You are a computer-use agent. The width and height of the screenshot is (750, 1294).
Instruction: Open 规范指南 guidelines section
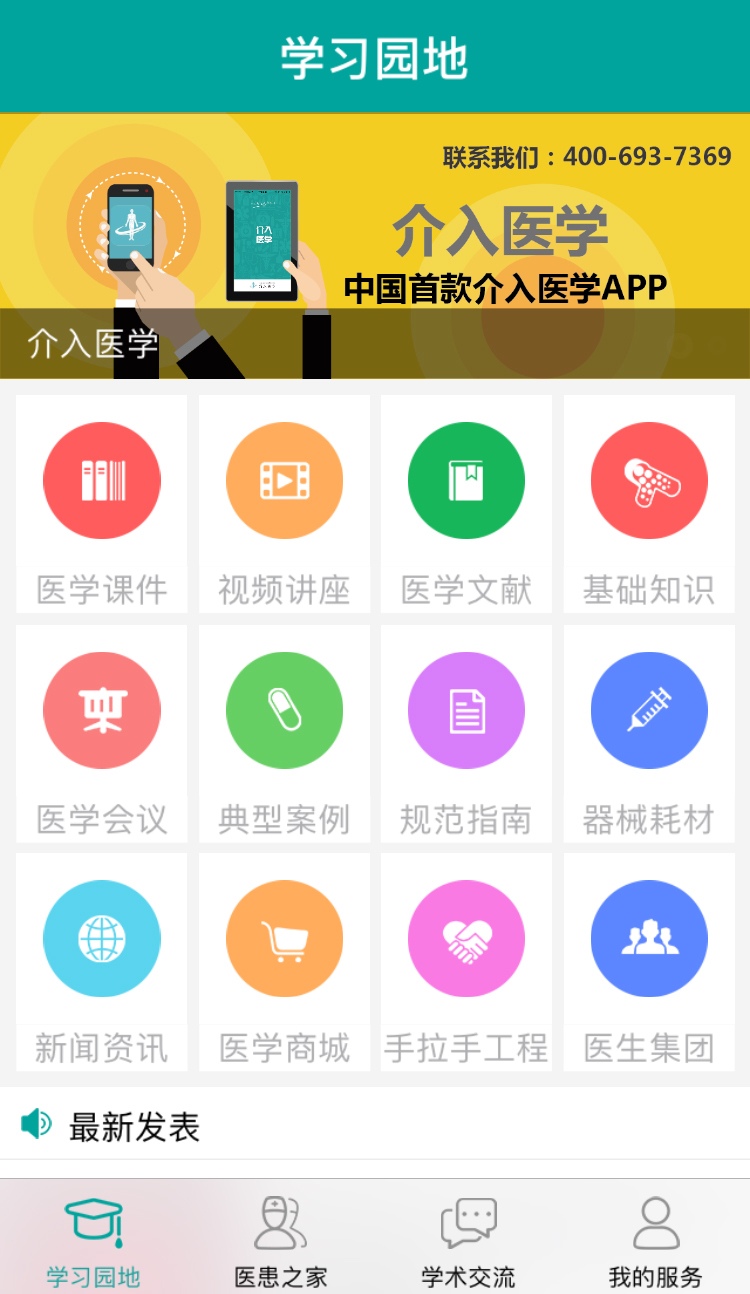coord(466,733)
